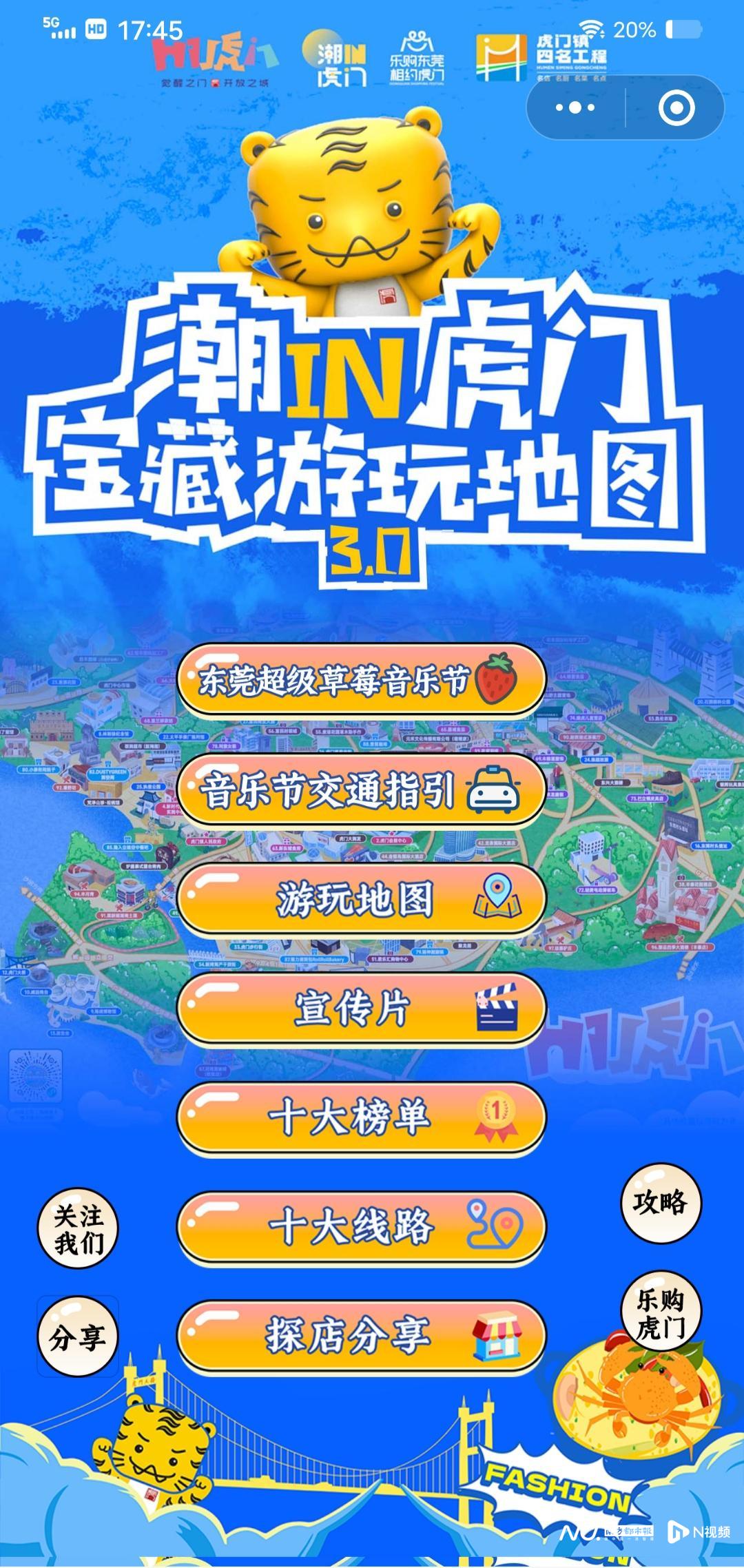Tap the 关注我们 round button
The width and height of the screenshot is (744, 1568).
coord(78,1228)
